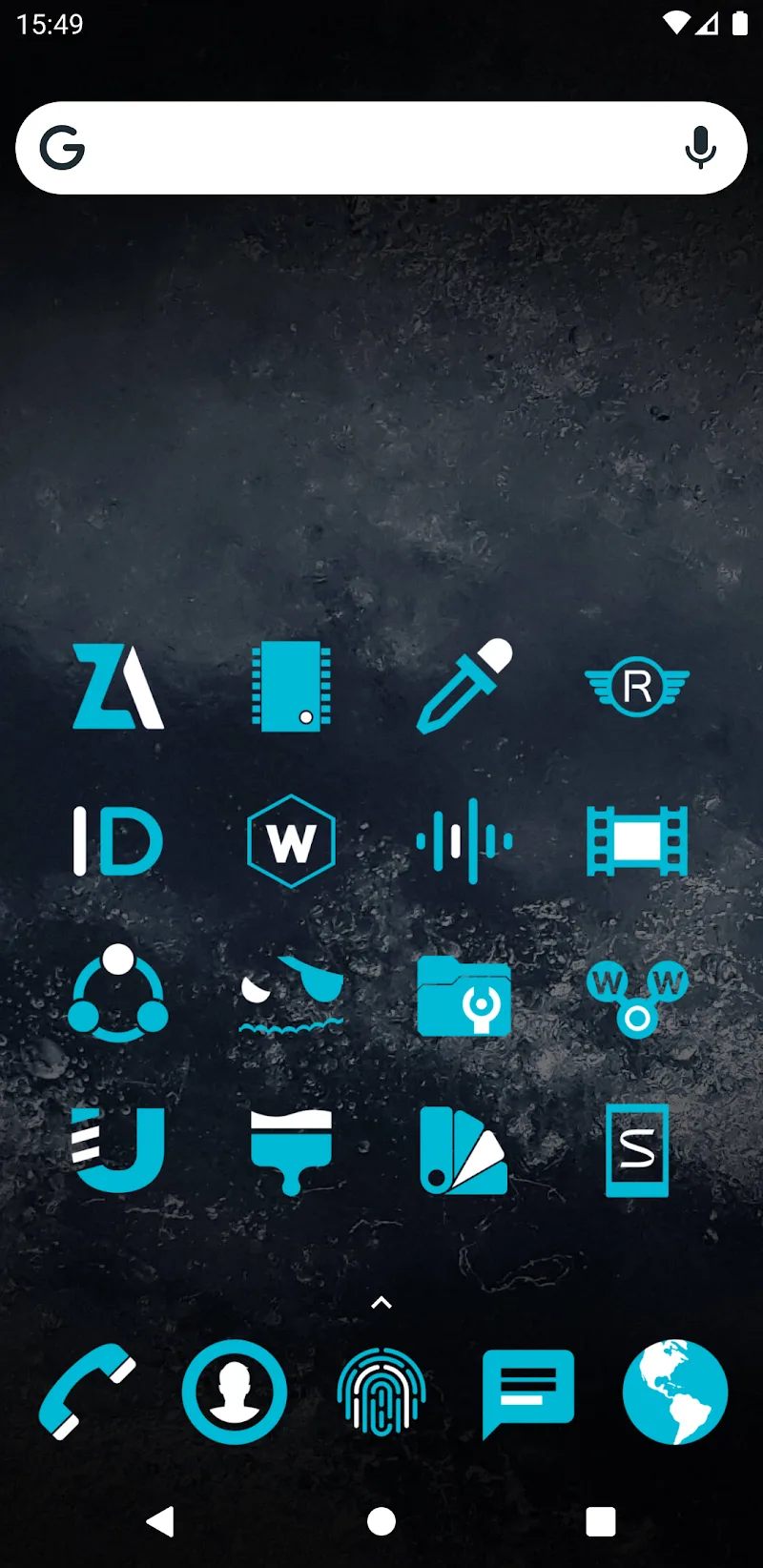The height and width of the screenshot is (1568, 763).
Task: Expand the app drawer arrow
Action: 381,1303
